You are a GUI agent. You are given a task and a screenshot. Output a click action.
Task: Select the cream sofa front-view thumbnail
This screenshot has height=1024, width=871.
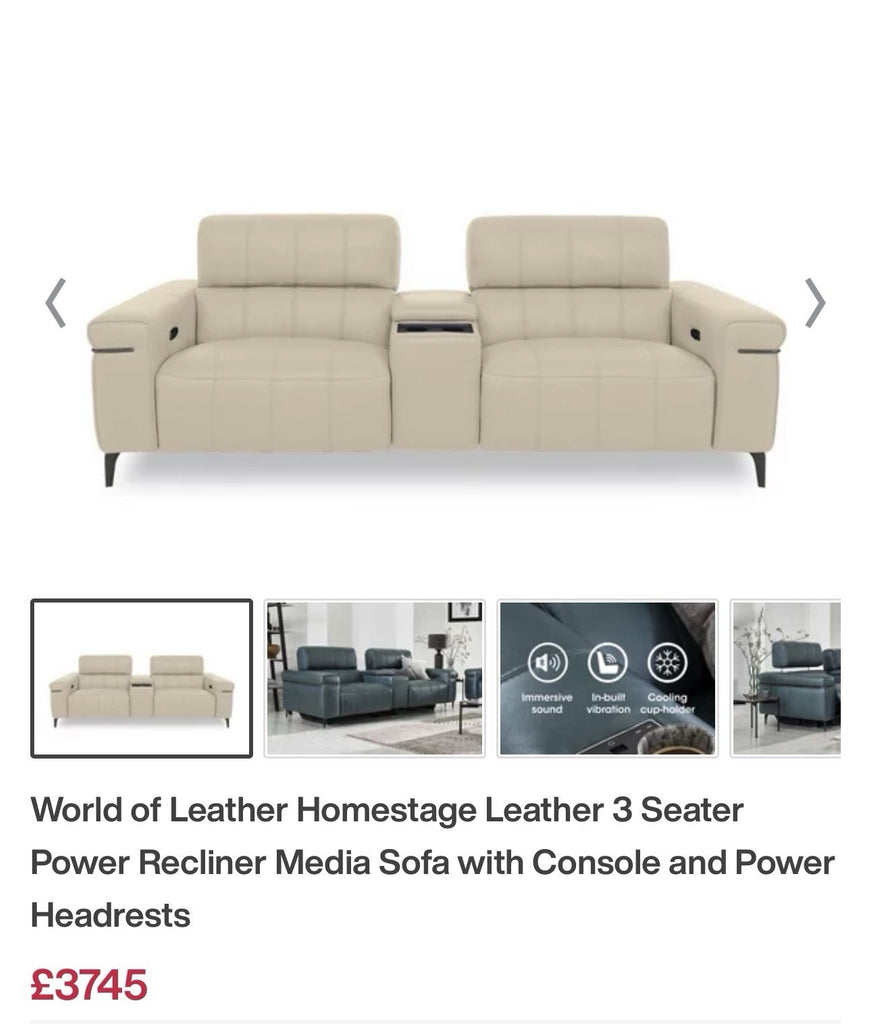point(142,679)
